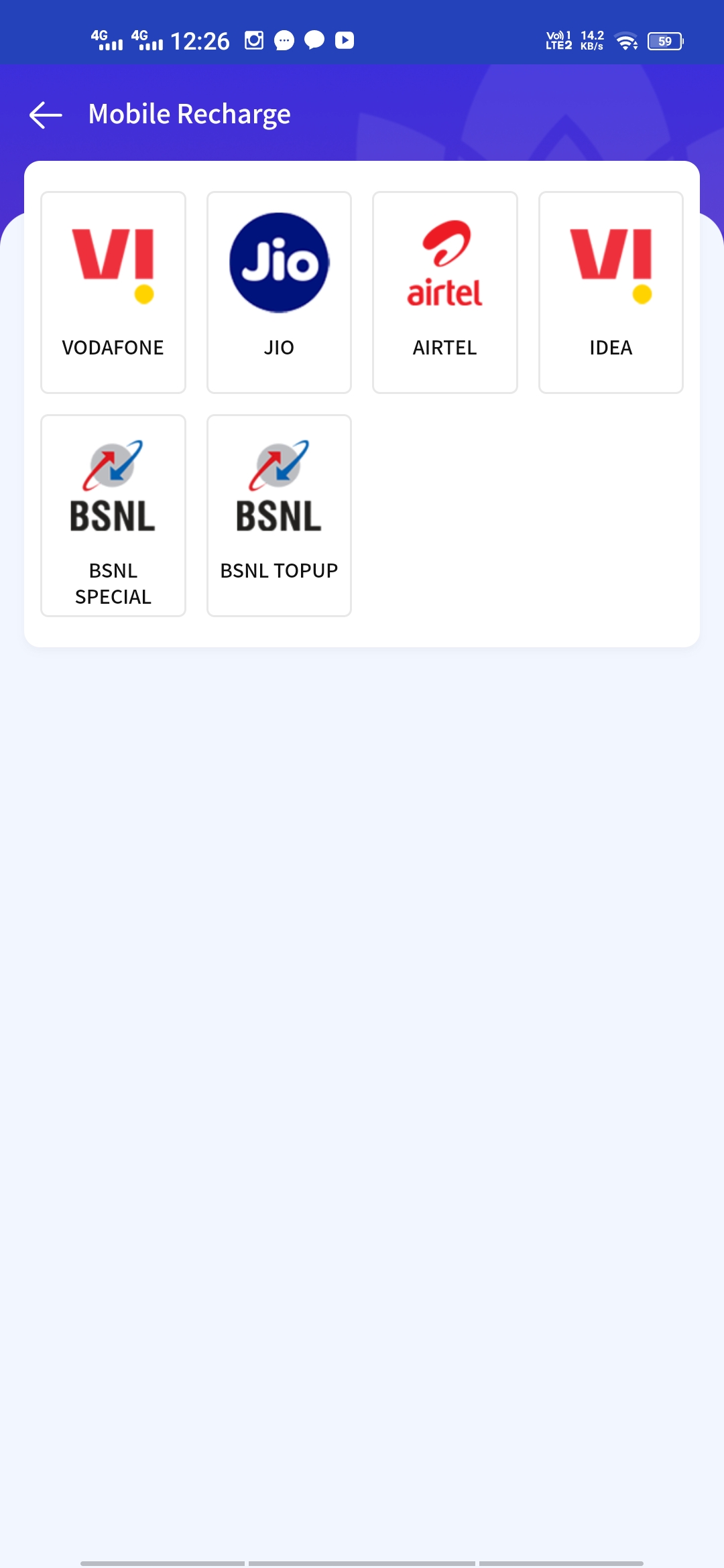Viewport: 724px width, 1568px height.
Task: Select BSNL Special recharge
Action: point(113,515)
